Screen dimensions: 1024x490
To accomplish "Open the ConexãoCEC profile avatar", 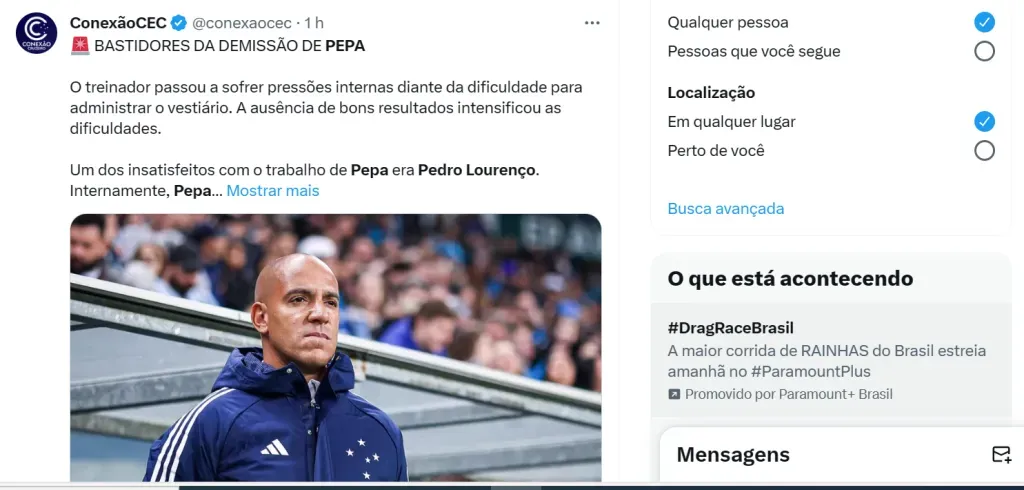I will tap(36, 33).
